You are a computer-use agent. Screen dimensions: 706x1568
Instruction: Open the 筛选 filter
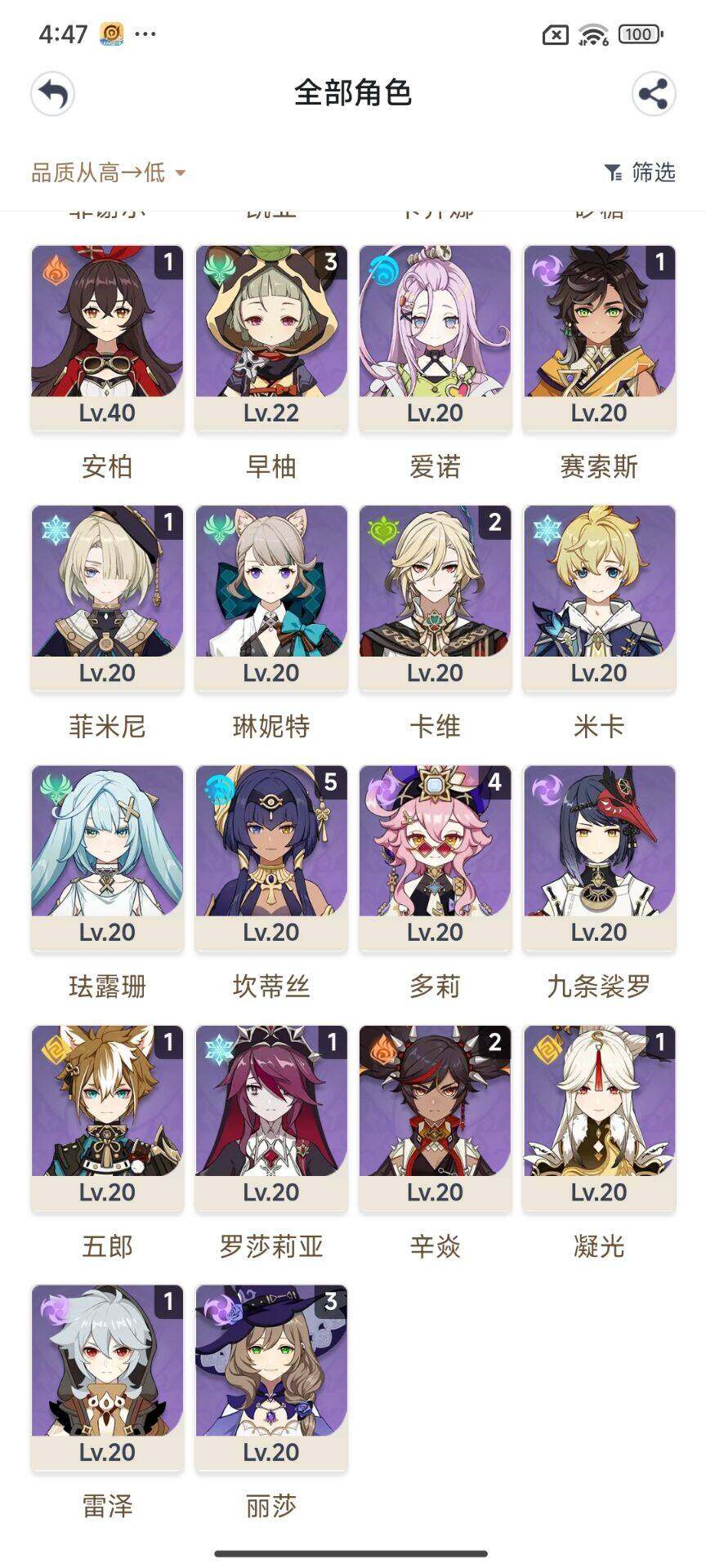tap(640, 172)
